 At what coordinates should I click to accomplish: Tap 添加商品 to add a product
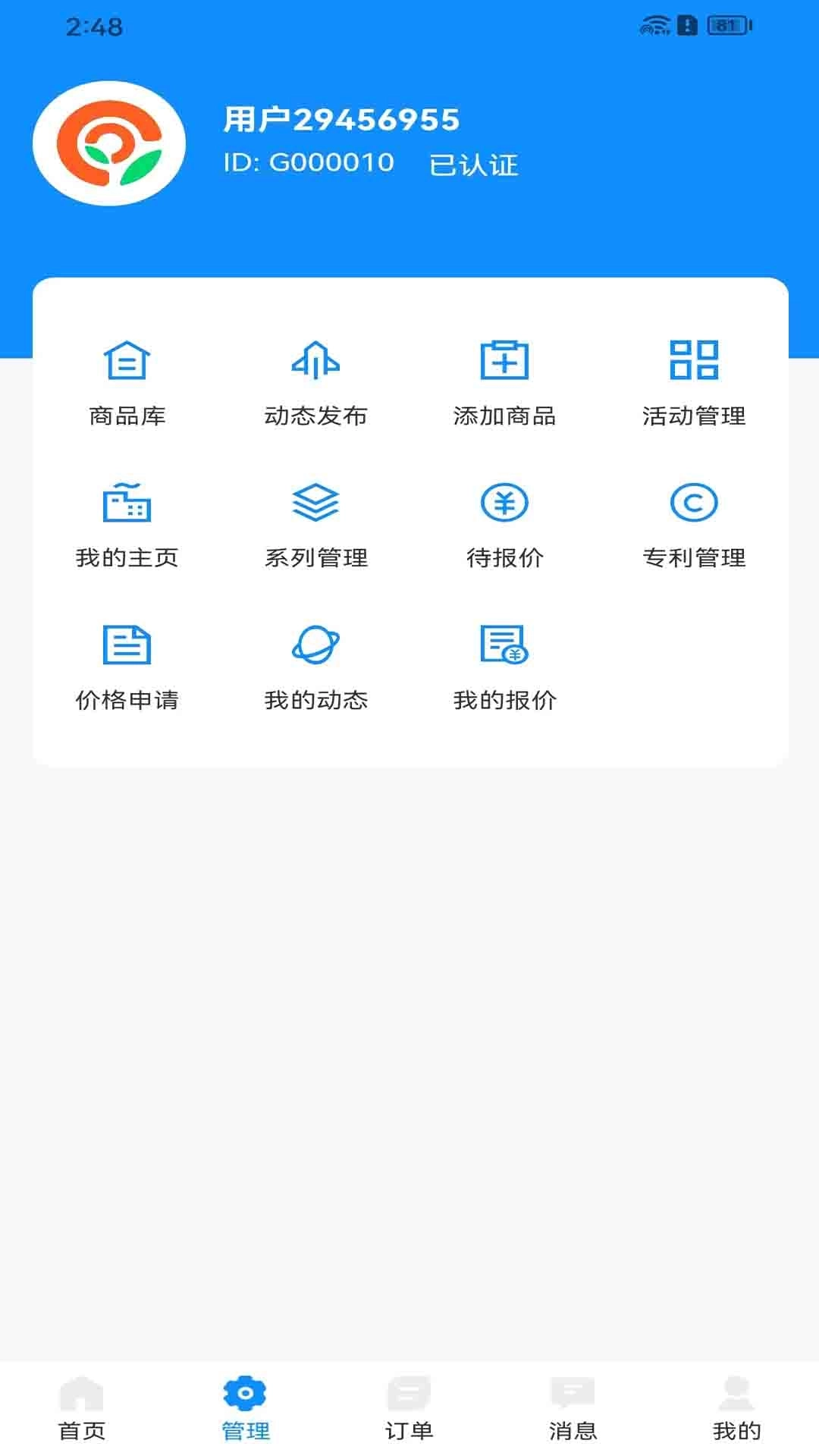tap(504, 383)
